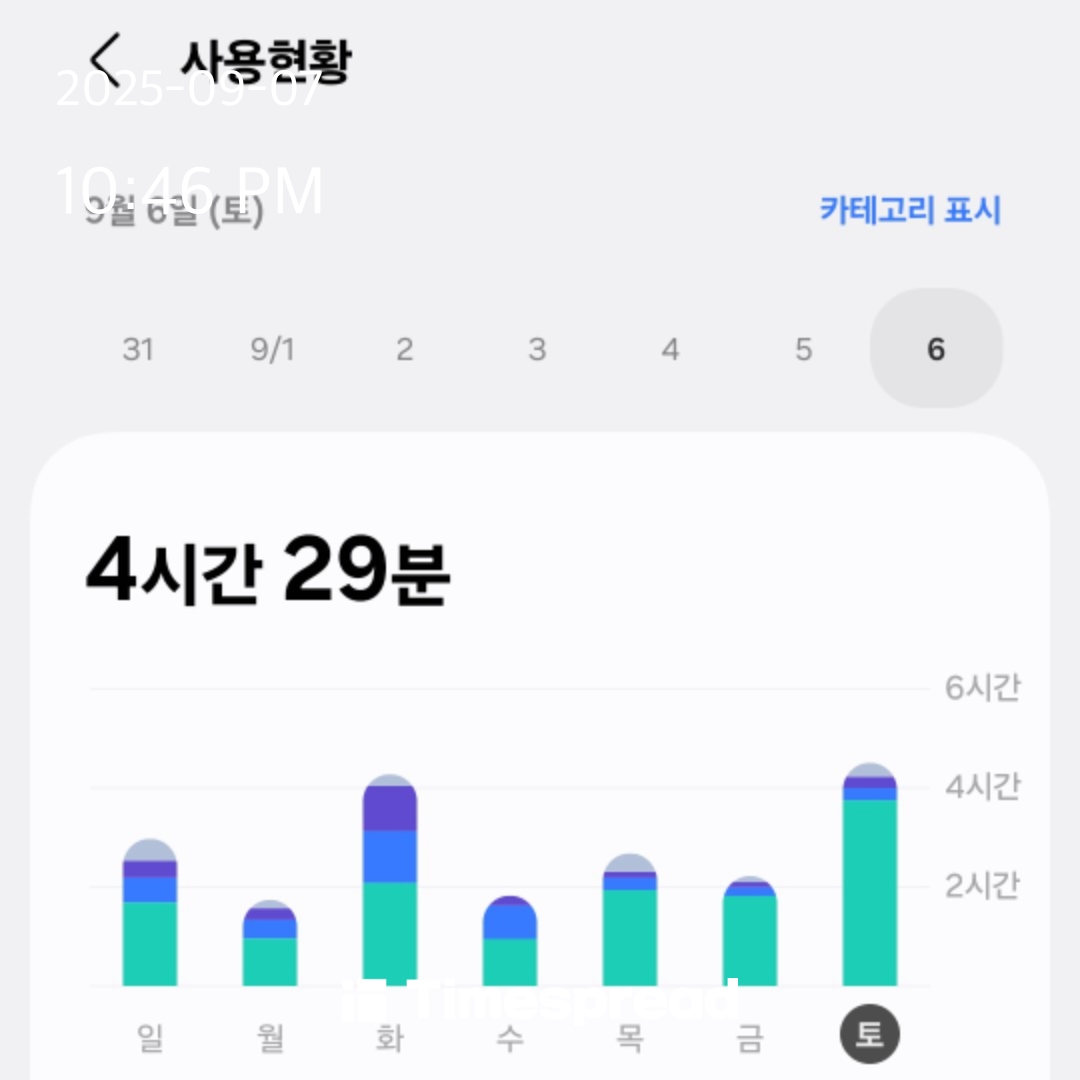
Task: Select date 31 in the date row
Action: tap(138, 349)
